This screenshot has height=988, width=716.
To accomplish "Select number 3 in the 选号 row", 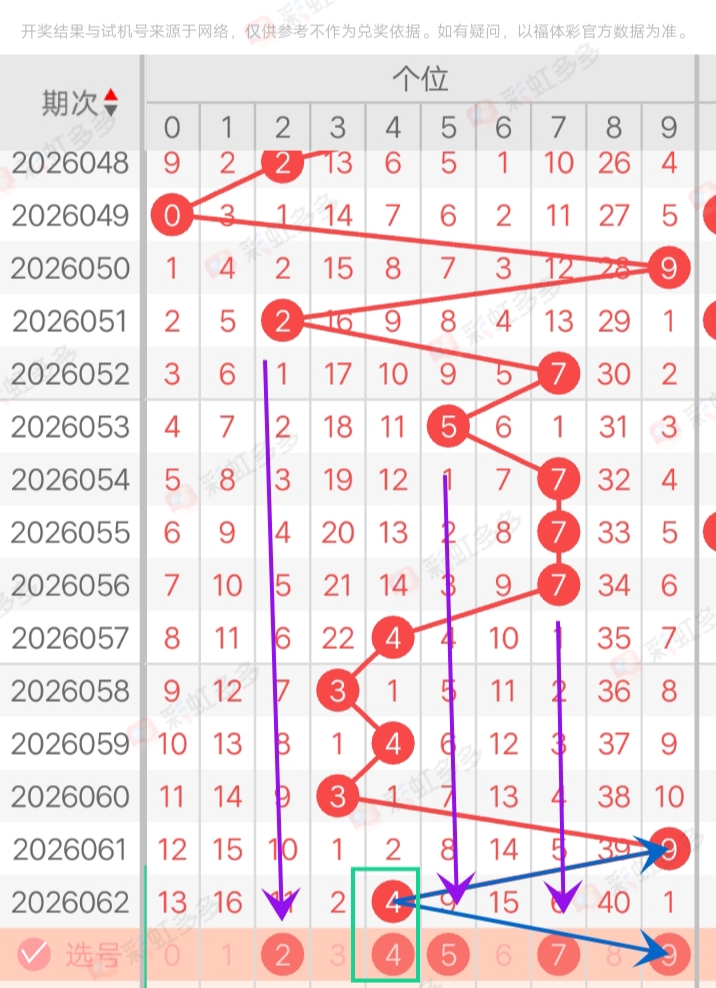I will (x=338, y=956).
